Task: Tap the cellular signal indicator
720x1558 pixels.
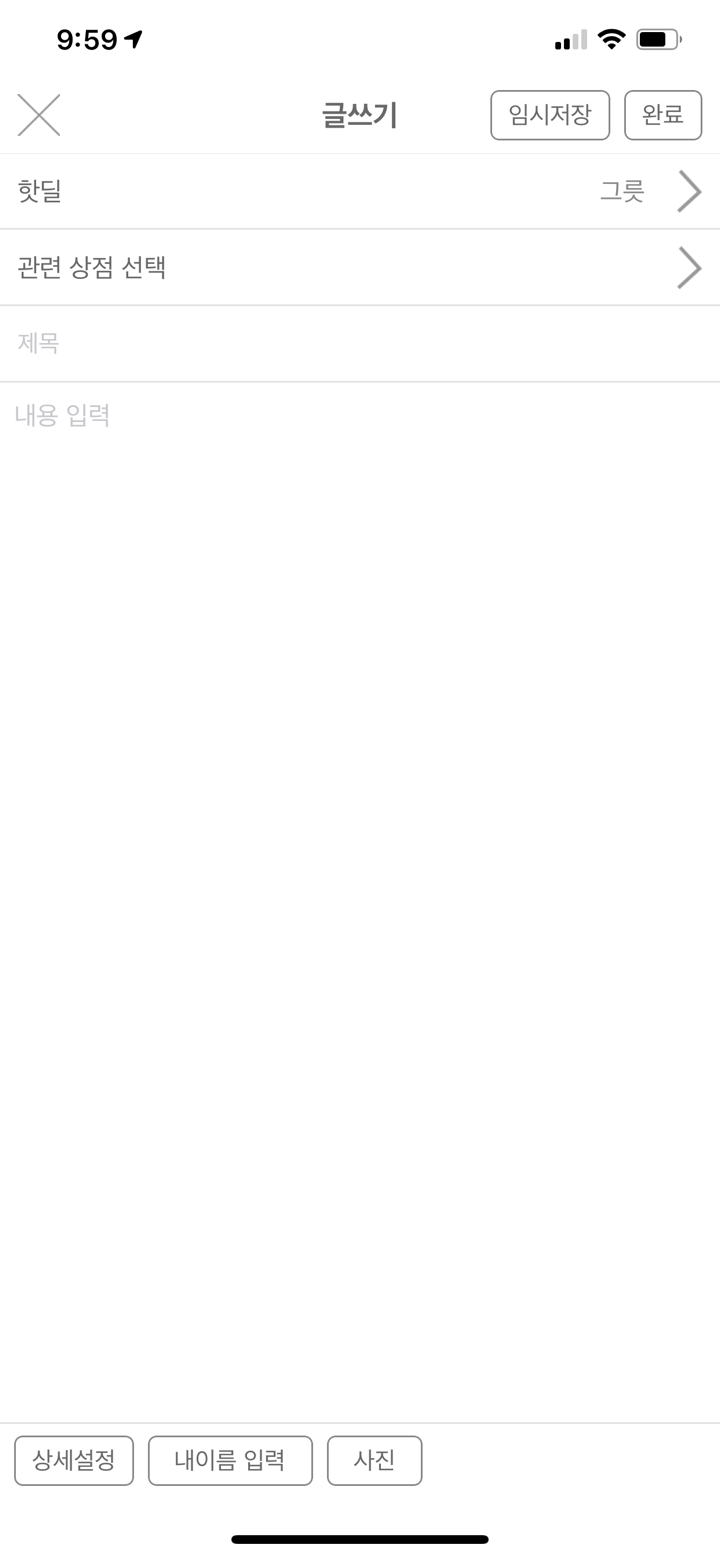Action: tap(568, 40)
